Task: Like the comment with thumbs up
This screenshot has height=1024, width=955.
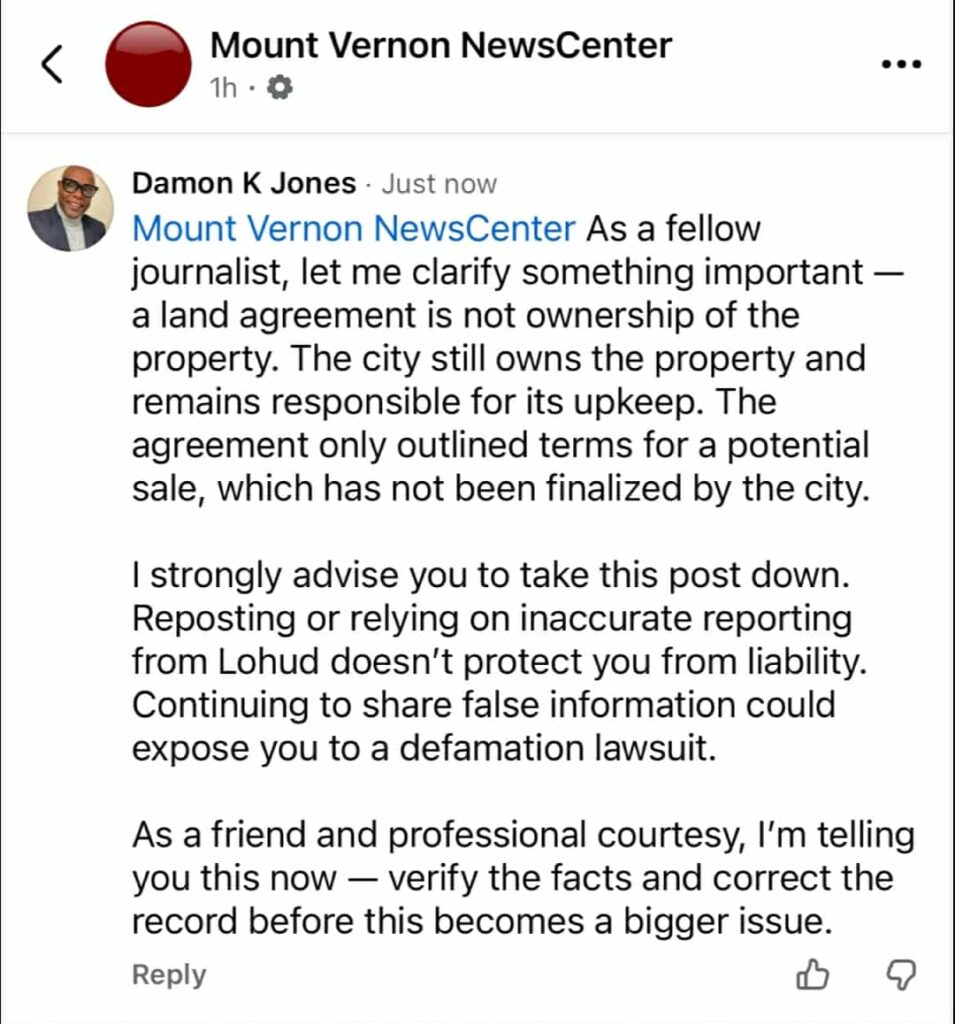Action: (x=813, y=974)
